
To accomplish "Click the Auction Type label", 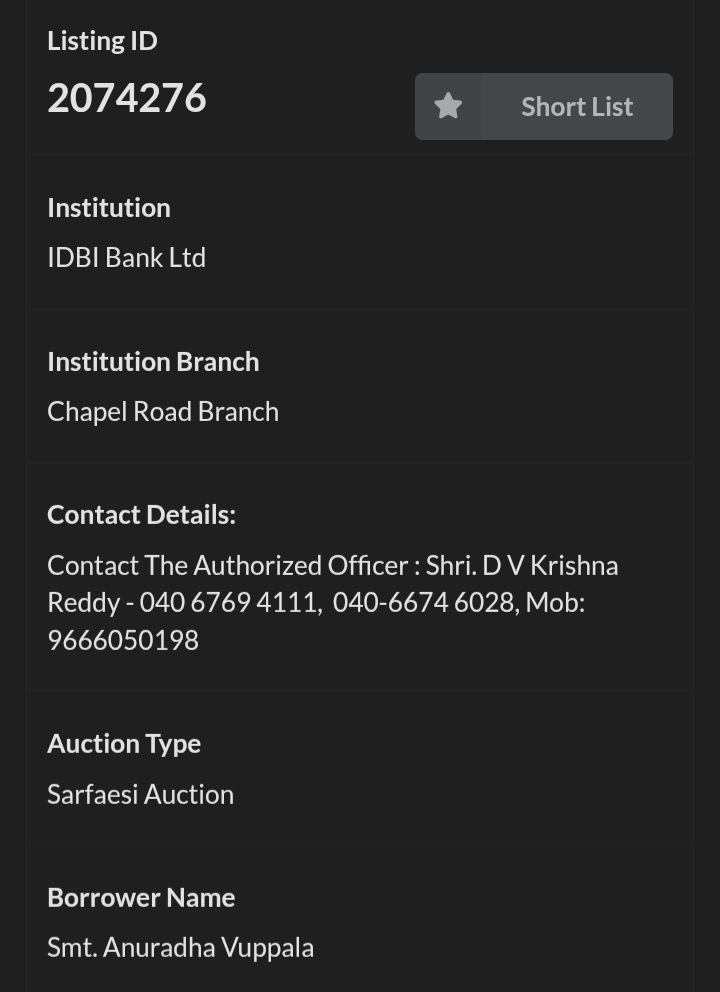I will [123, 743].
